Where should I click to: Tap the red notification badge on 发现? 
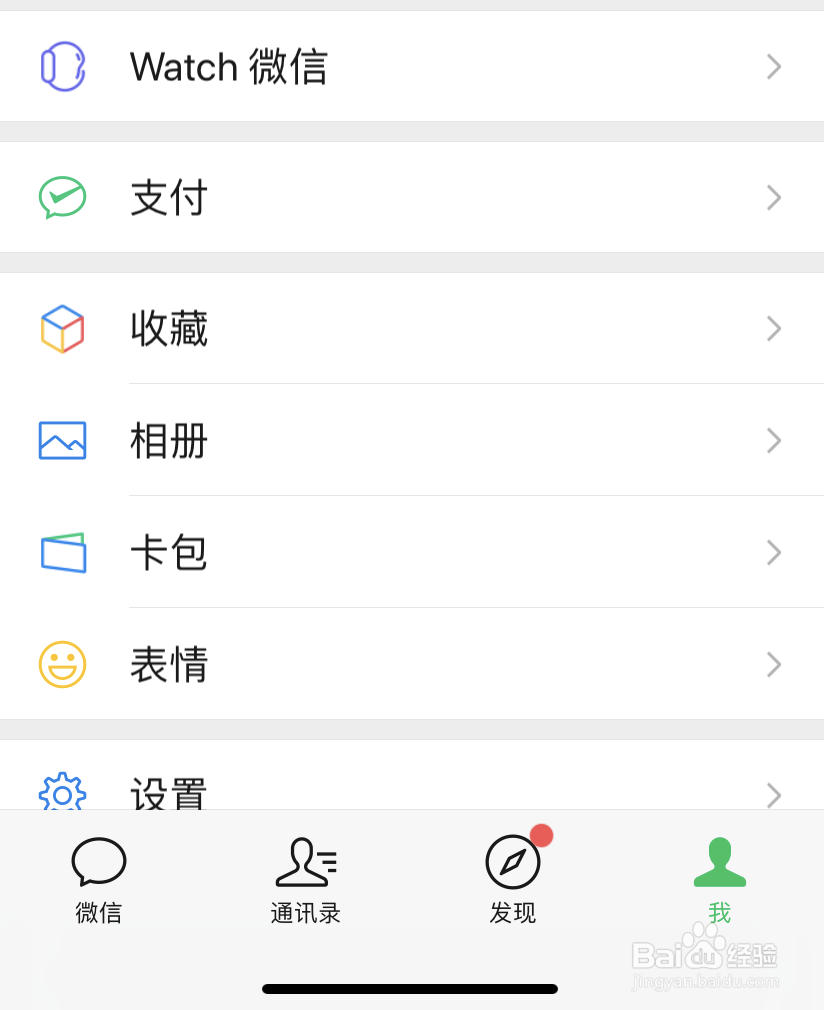point(541,836)
